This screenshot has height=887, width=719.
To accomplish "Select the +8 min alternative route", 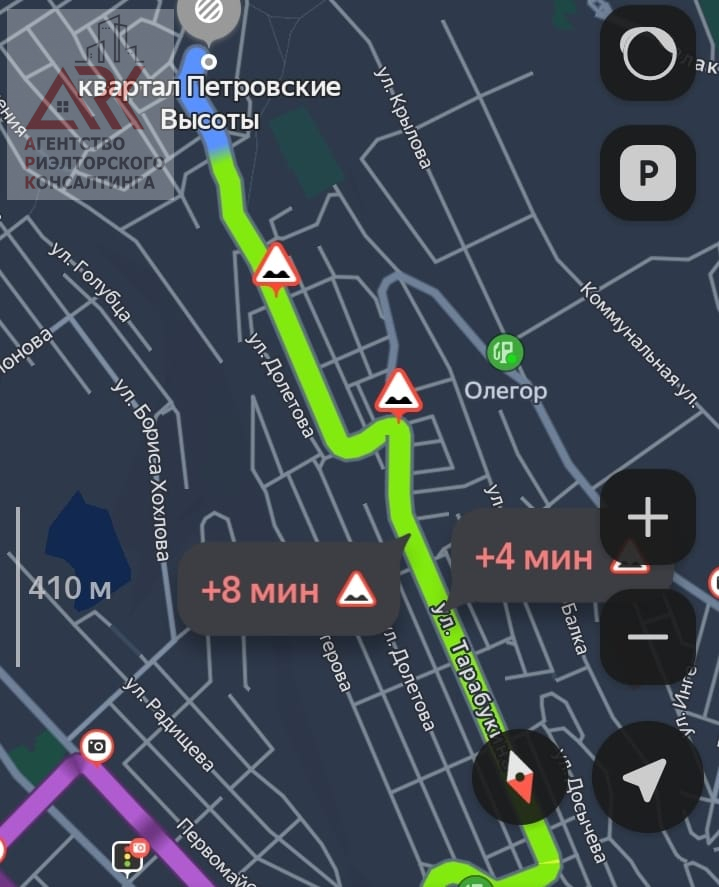I will (288, 590).
